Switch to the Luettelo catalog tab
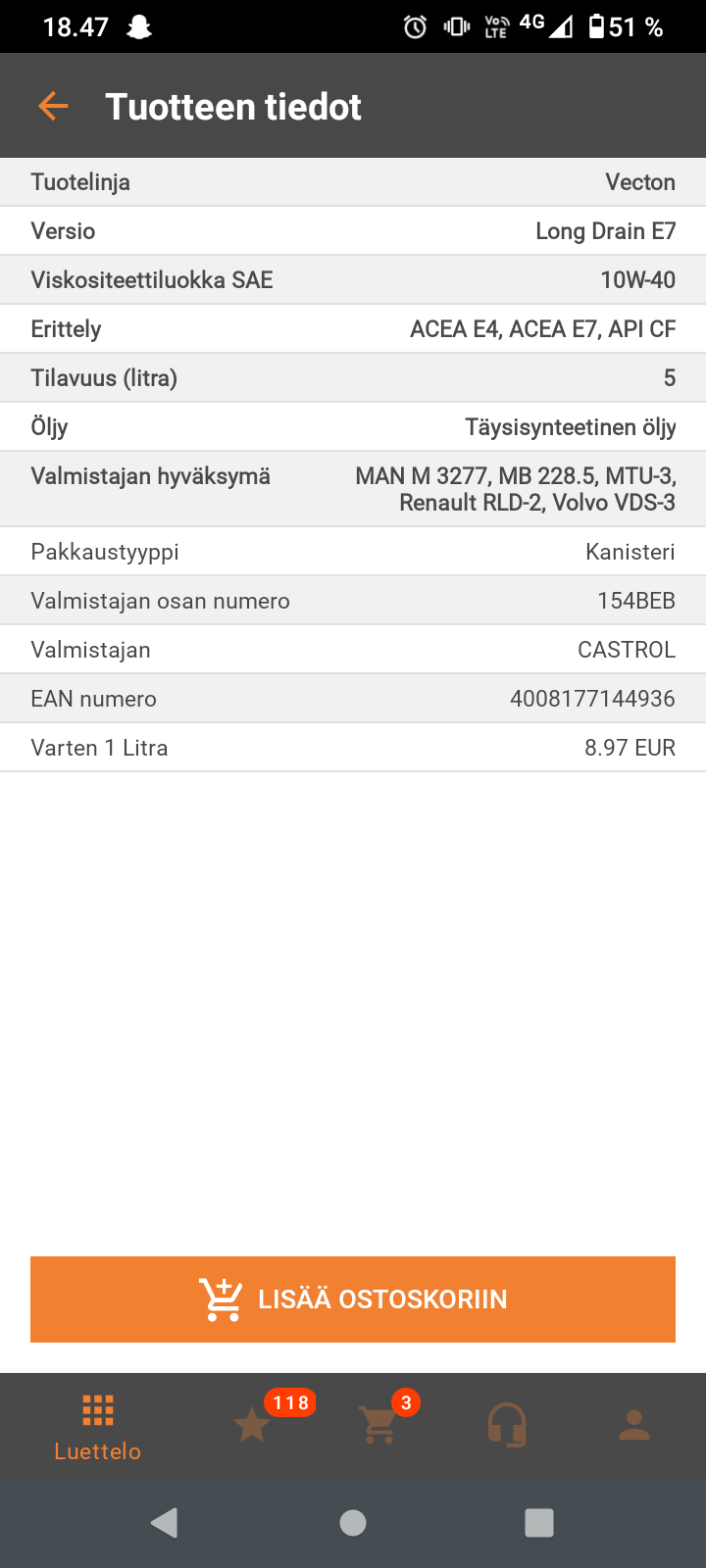This screenshot has width=706, height=1568. point(97,1427)
